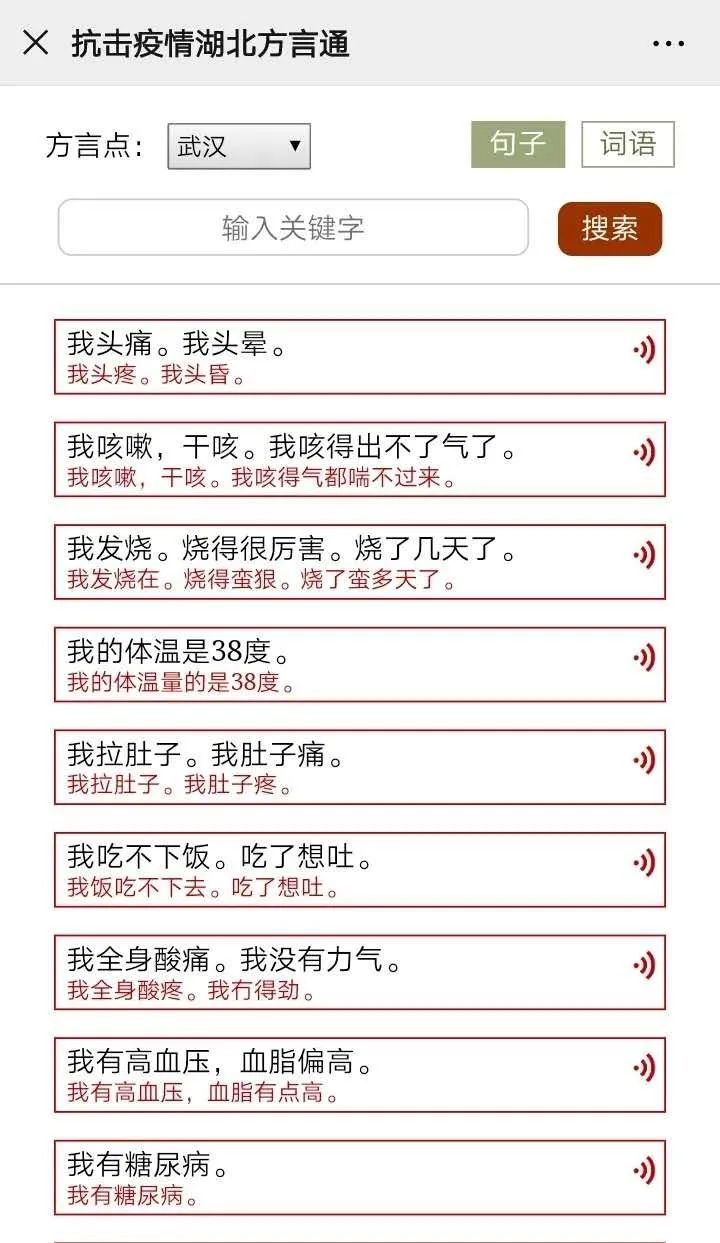Play audio for 我有糖尿病。
The image size is (720, 1243).
tap(644, 1170)
